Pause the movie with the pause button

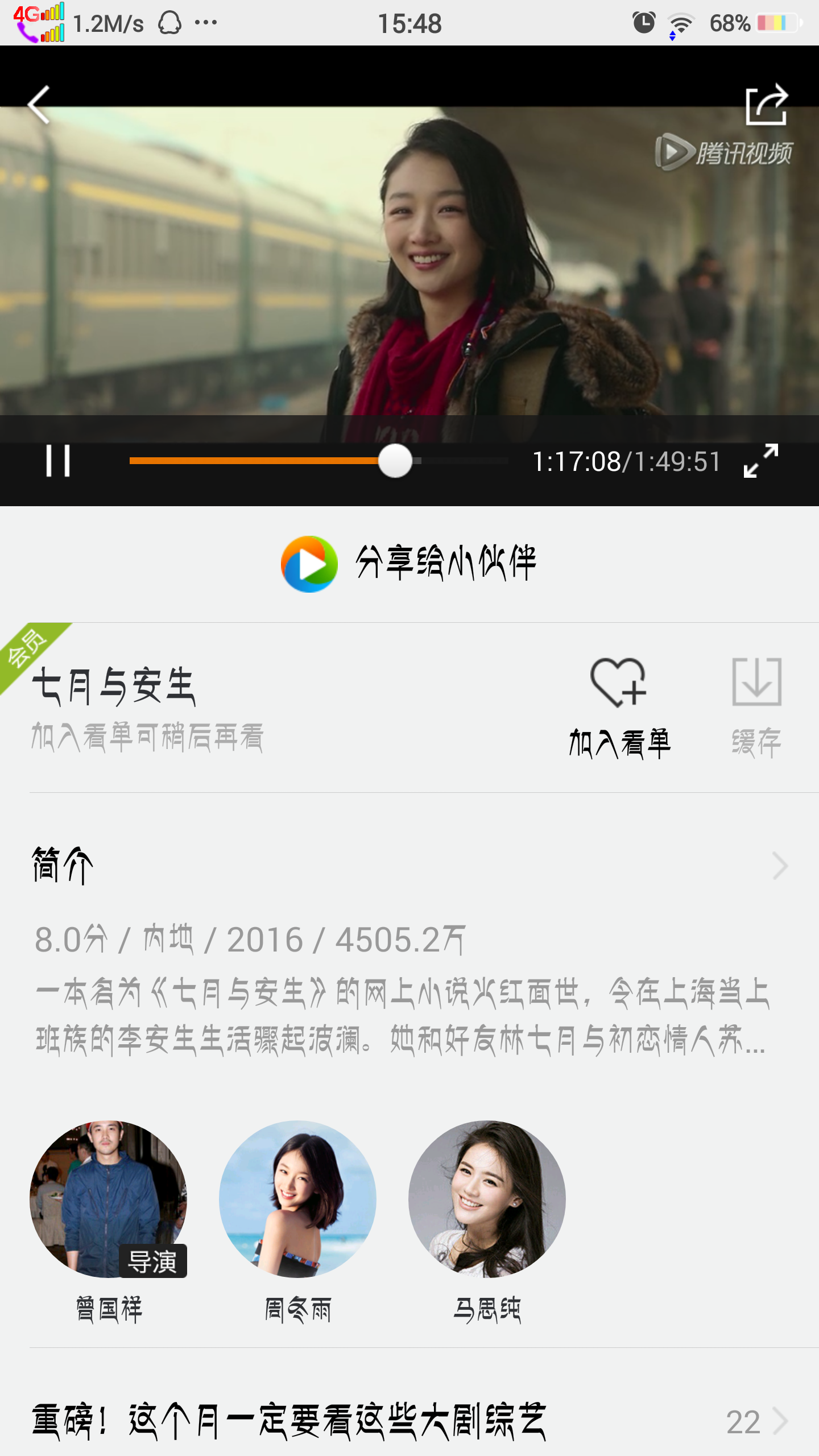point(60,461)
